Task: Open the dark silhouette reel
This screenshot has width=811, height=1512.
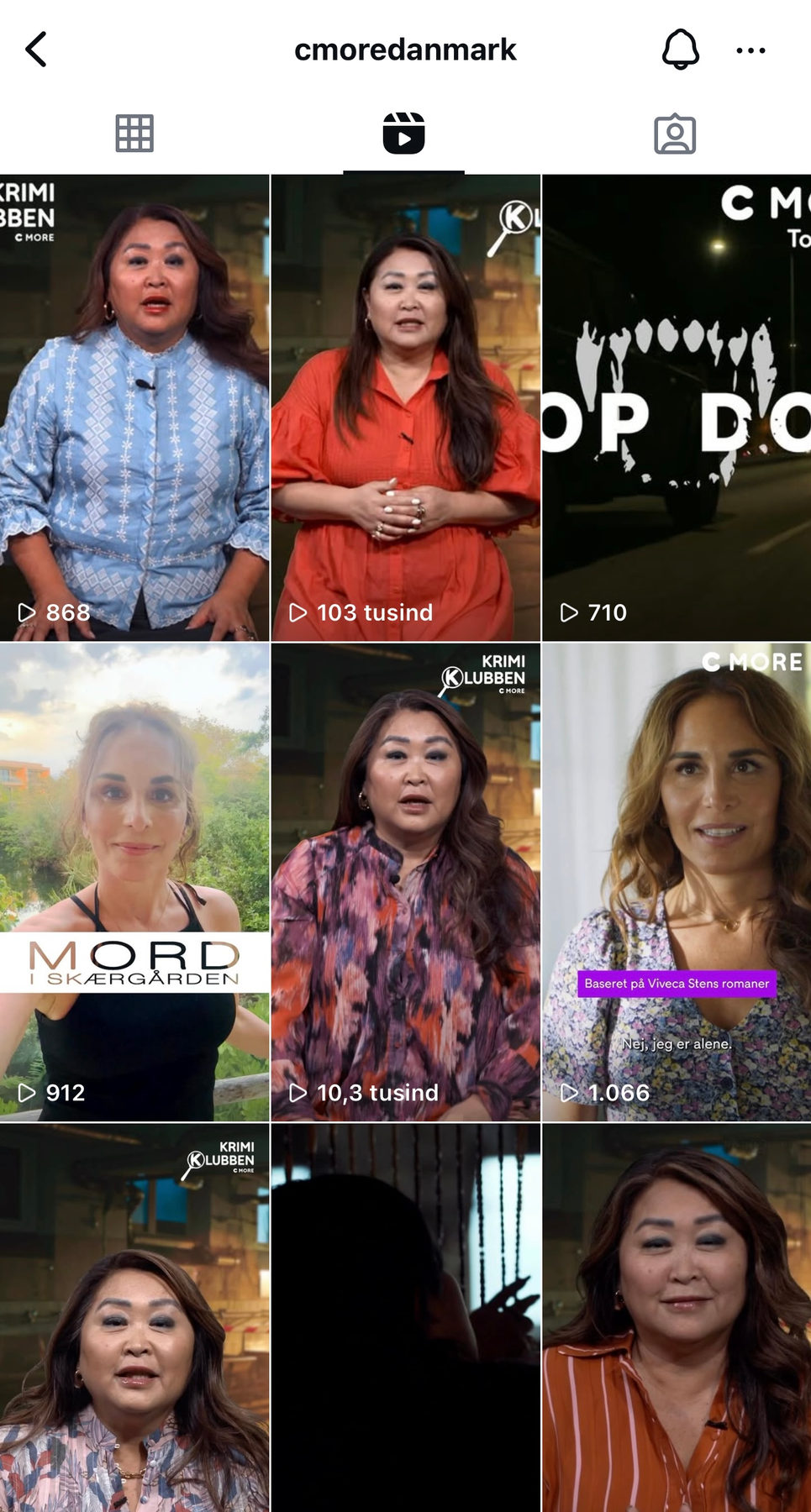Action: [x=405, y=1318]
